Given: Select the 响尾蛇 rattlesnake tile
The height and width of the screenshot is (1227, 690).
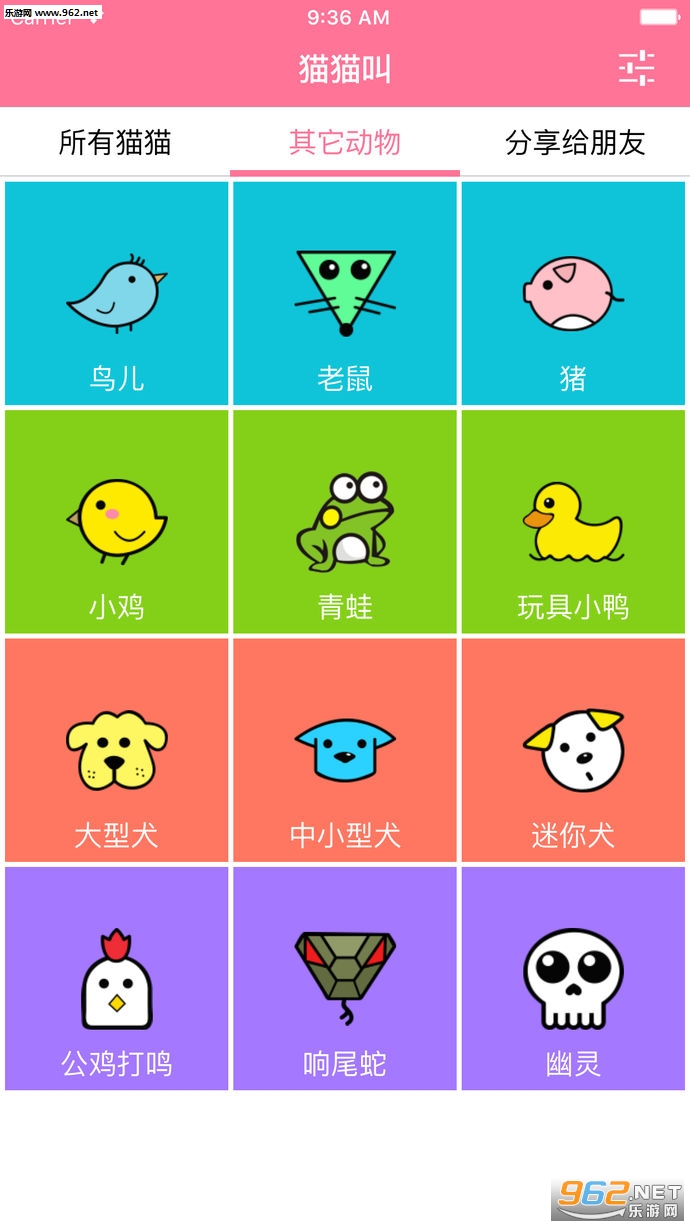Looking at the screenshot, I should pyautogui.click(x=345, y=977).
